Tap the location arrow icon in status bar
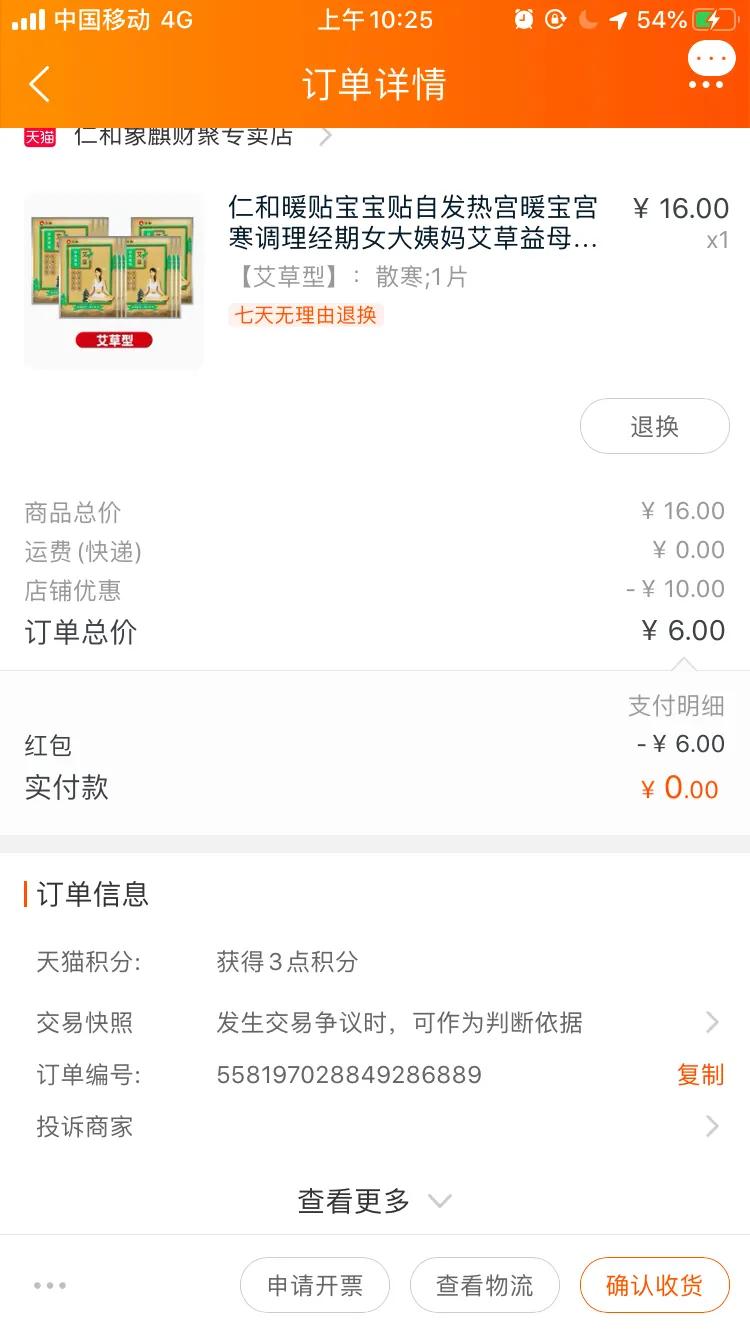Image resolution: width=750 pixels, height=1334 pixels. [x=618, y=20]
